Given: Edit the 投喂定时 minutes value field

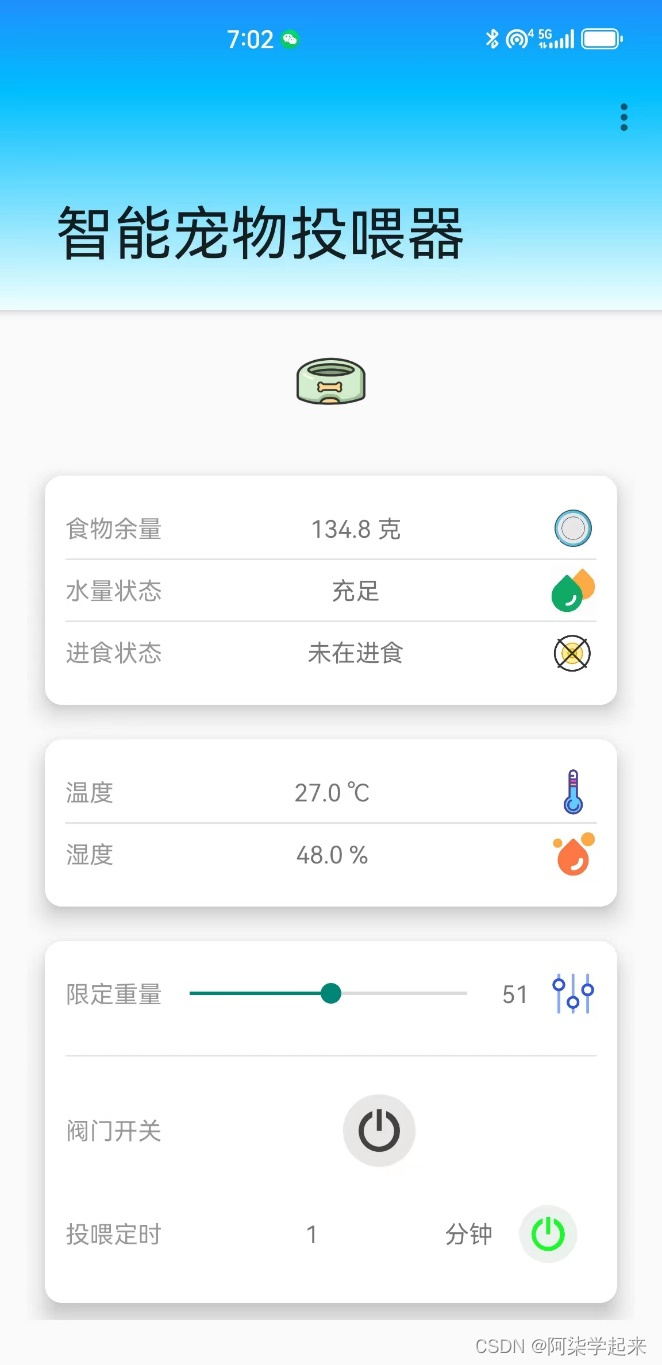Looking at the screenshot, I should pos(312,1235).
